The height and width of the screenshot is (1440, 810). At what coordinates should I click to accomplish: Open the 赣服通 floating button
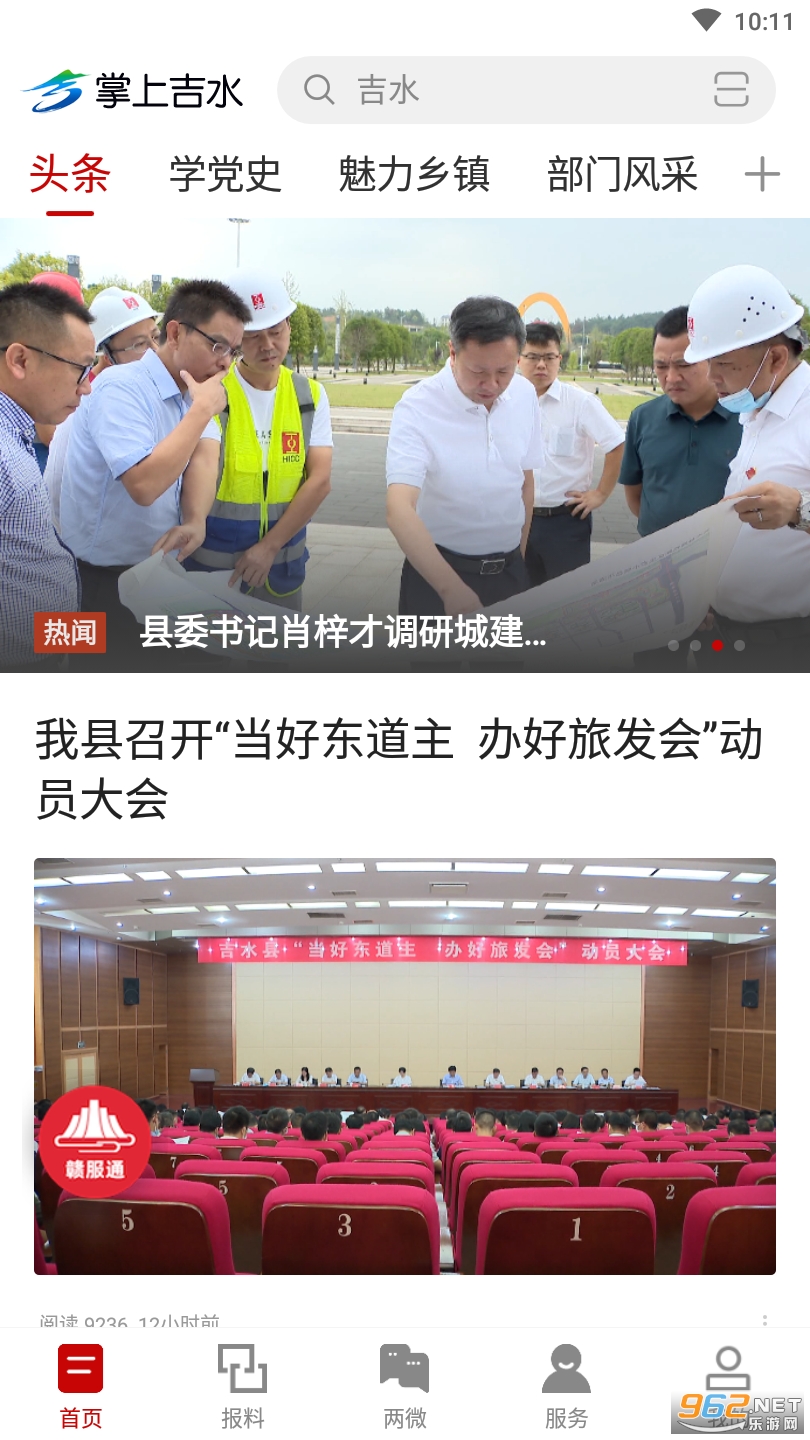point(95,1142)
